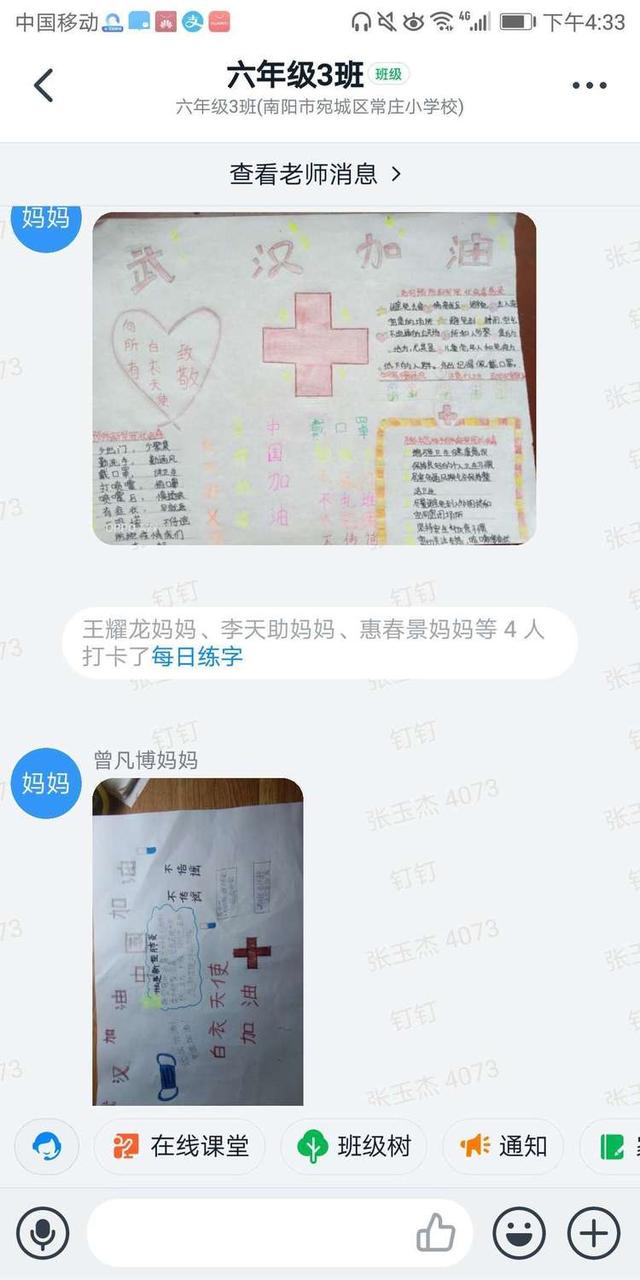The width and height of the screenshot is (640, 1280).
Task: Open the 武汉加油 poster image
Action: click(x=314, y=379)
